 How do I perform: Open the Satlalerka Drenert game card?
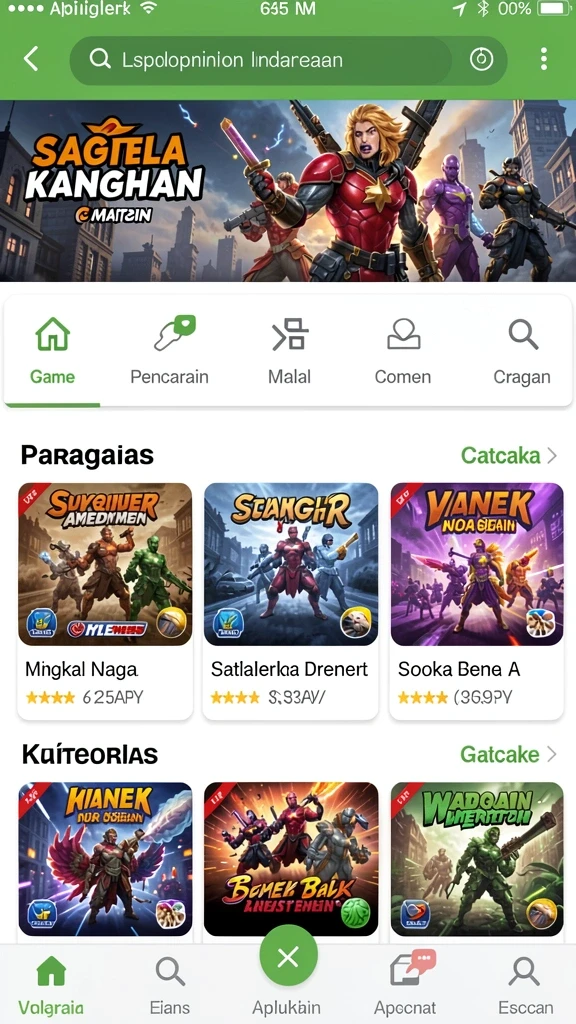[x=291, y=601]
